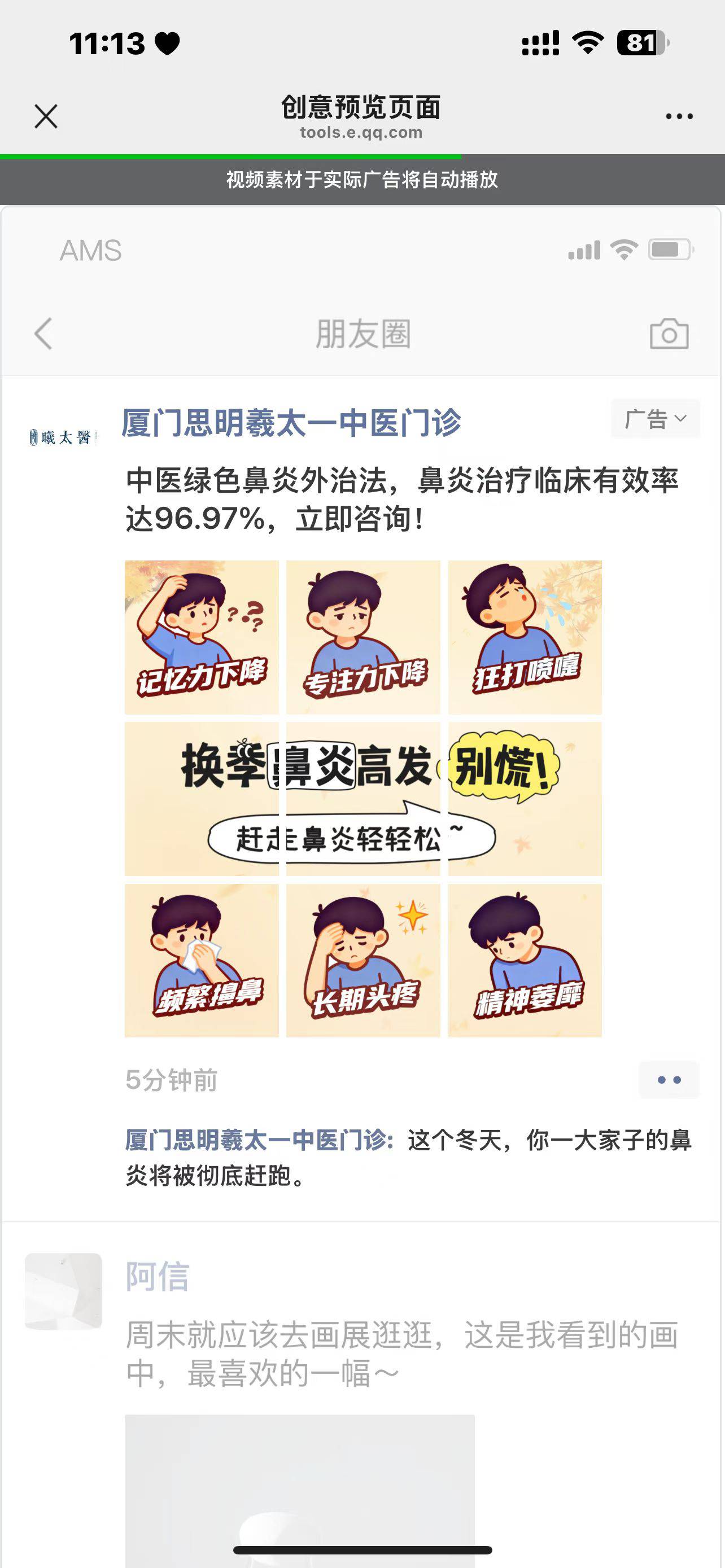The image size is (725, 1568).
Task: Tap the like/comment dots under the ad
Action: click(x=669, y=1080)
